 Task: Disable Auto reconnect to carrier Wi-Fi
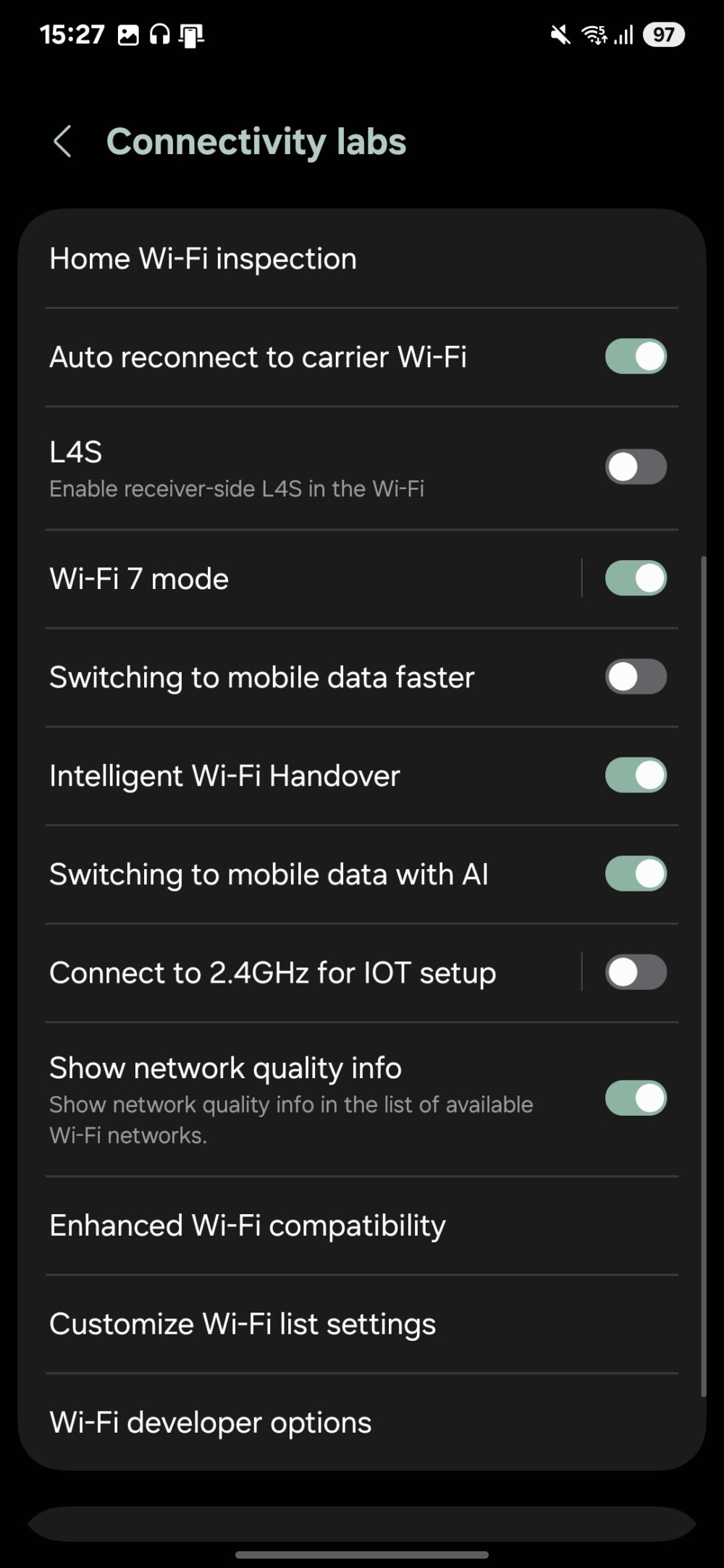click(x=635, y=356)
